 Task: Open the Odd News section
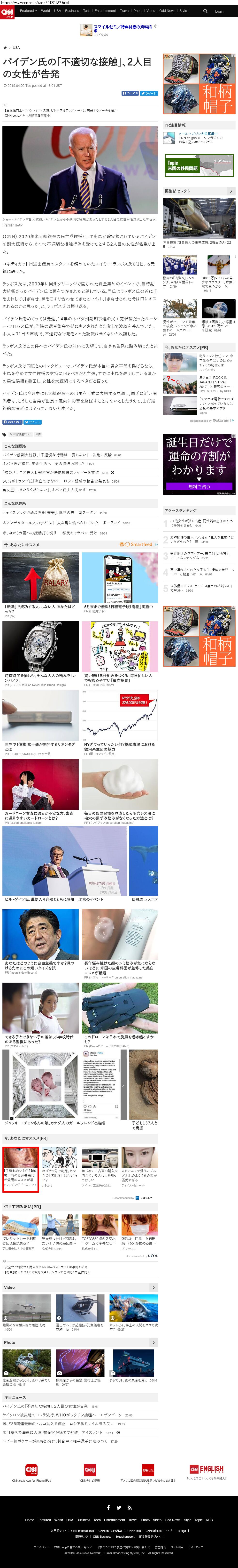click(x=167, y=10)
